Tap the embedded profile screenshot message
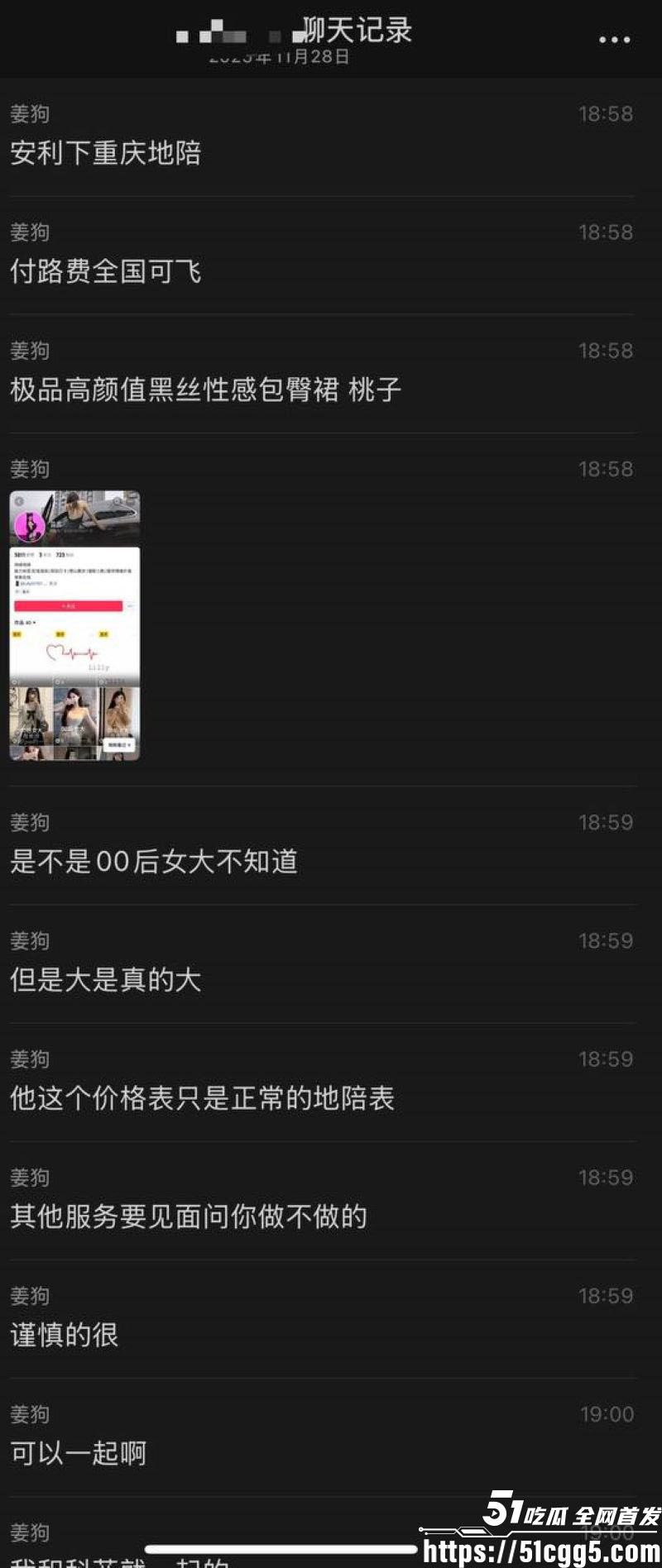The width and height of the screenshot is (662, 1568). pyautogui.click(x=76, y=624)
